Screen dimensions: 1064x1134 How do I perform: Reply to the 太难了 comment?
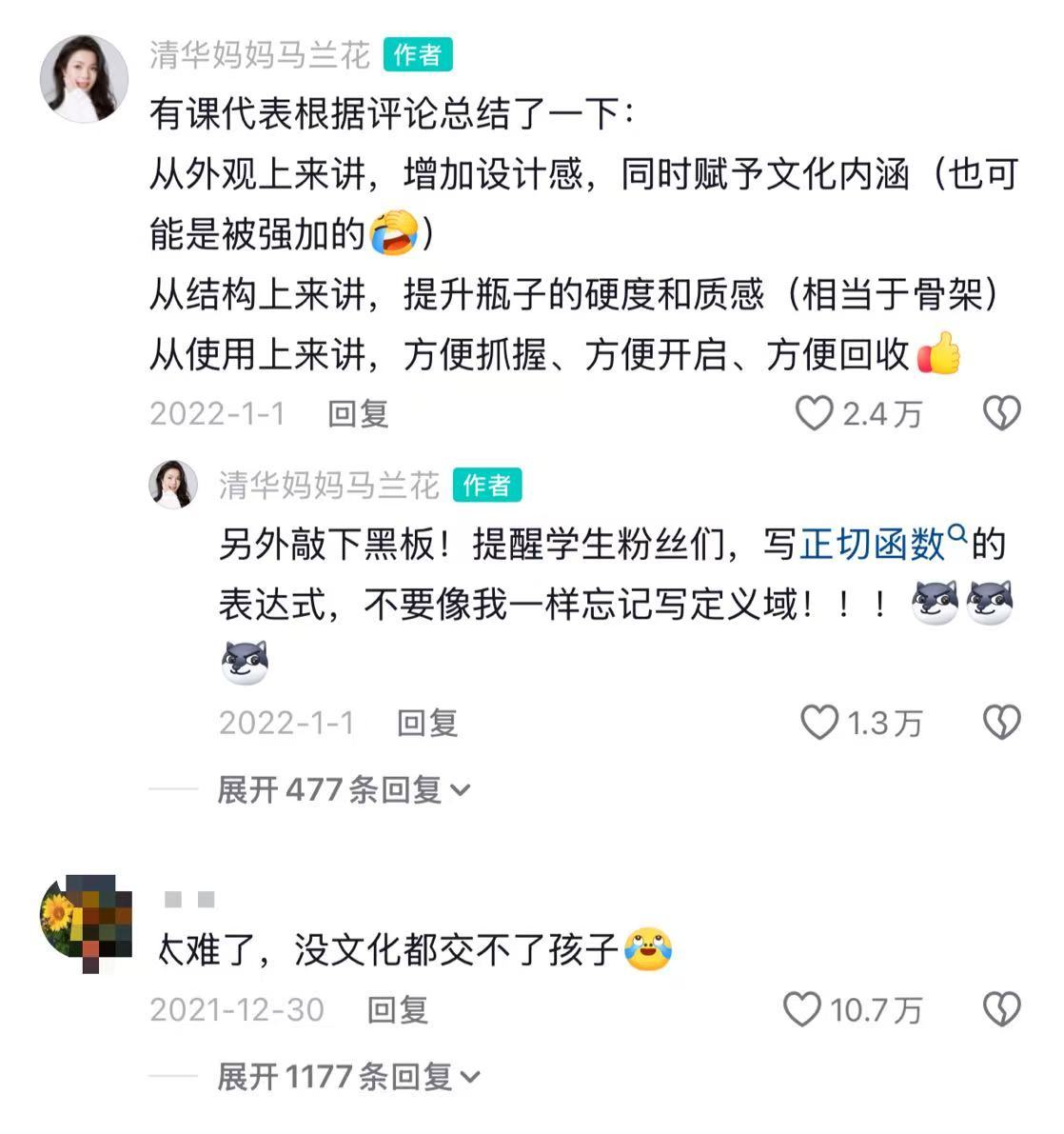pos(398,1009)
